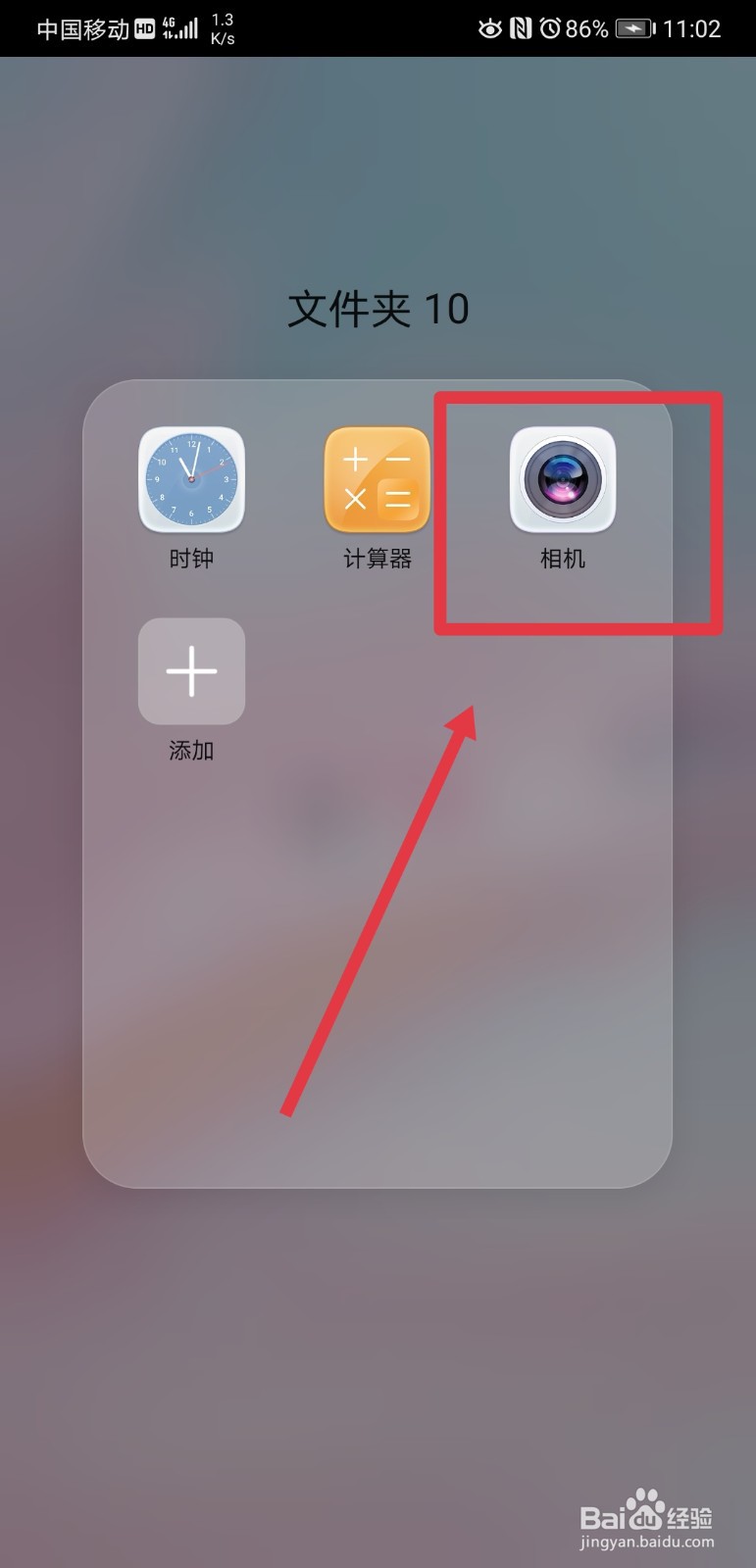The width and height of the screenshot is (756, 1568).
Task: Tap the NFC status bar icon
Action: click(517, 29)
